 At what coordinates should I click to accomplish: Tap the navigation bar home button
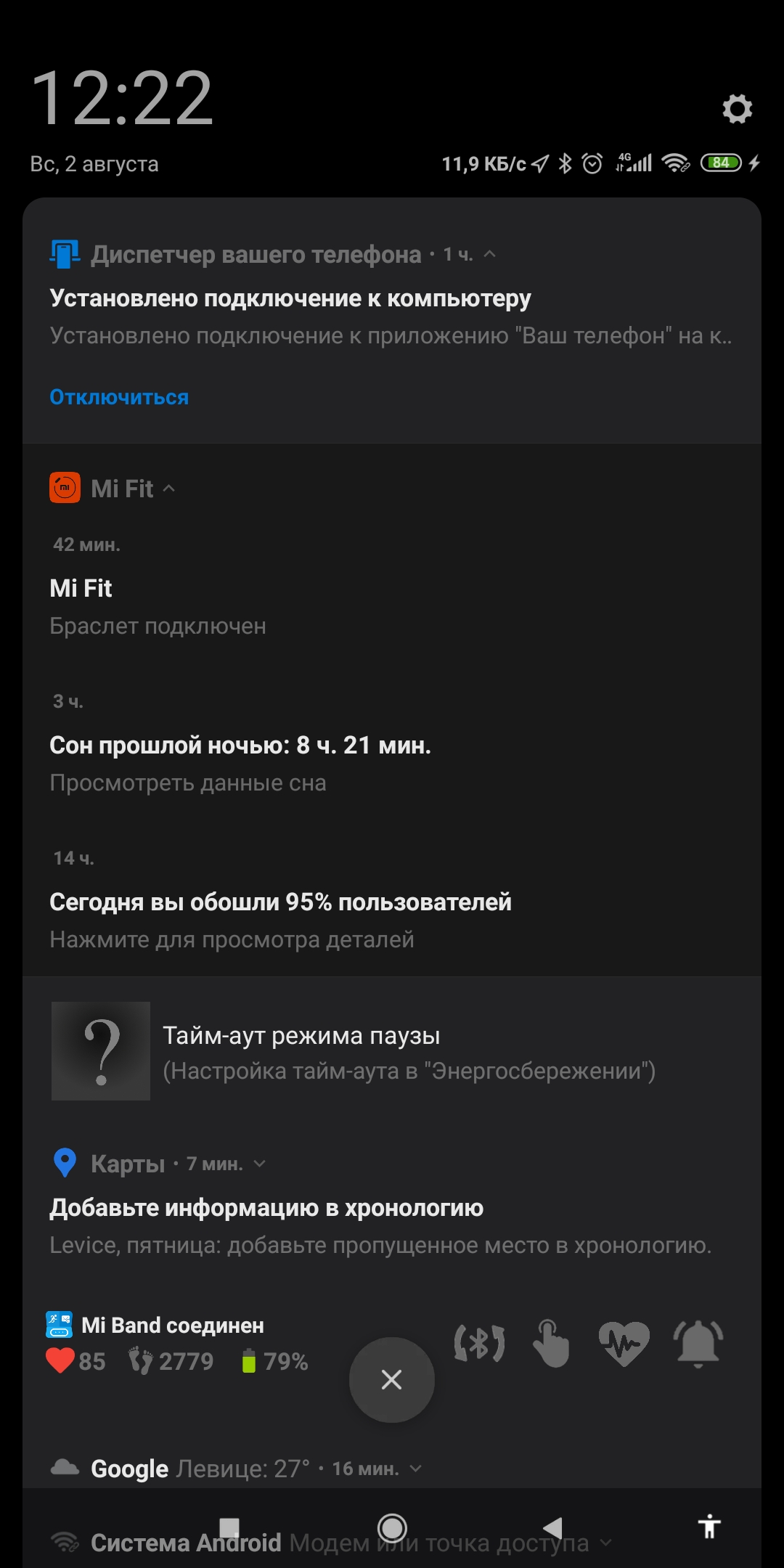pyautogui.click(x=392, y=1528)
